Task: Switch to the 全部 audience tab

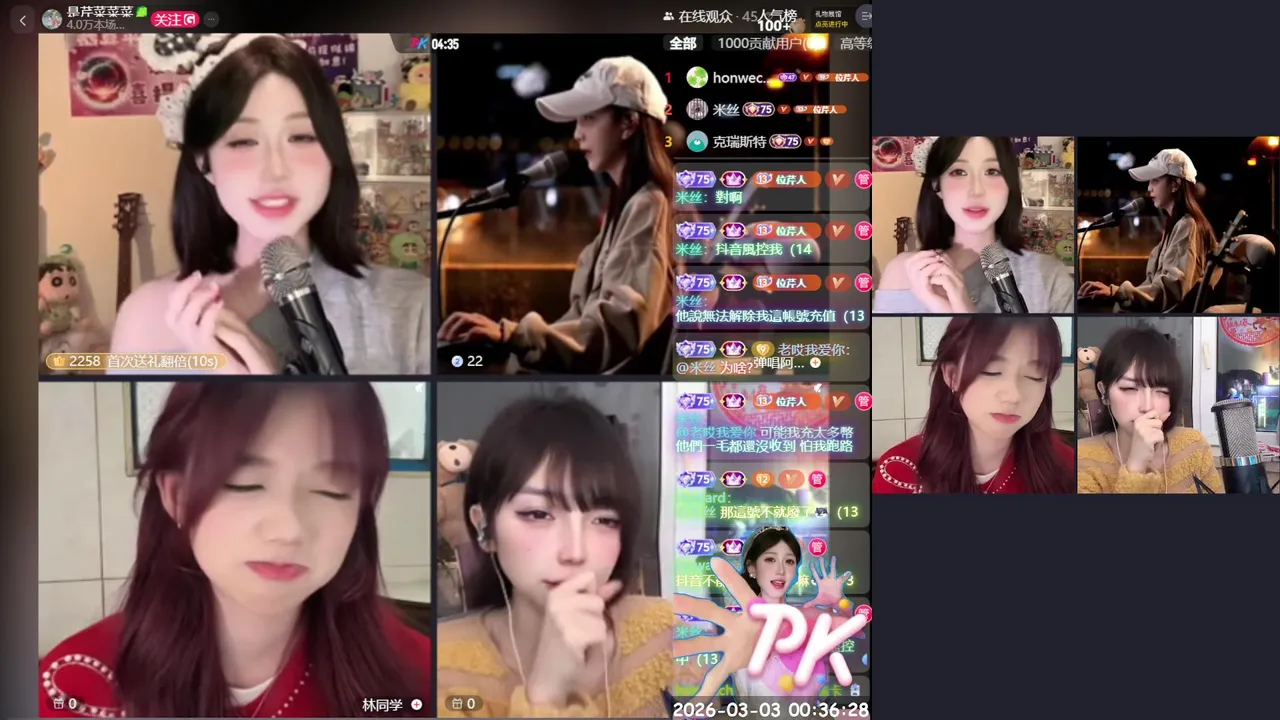Action: click(x=683, y=43)
